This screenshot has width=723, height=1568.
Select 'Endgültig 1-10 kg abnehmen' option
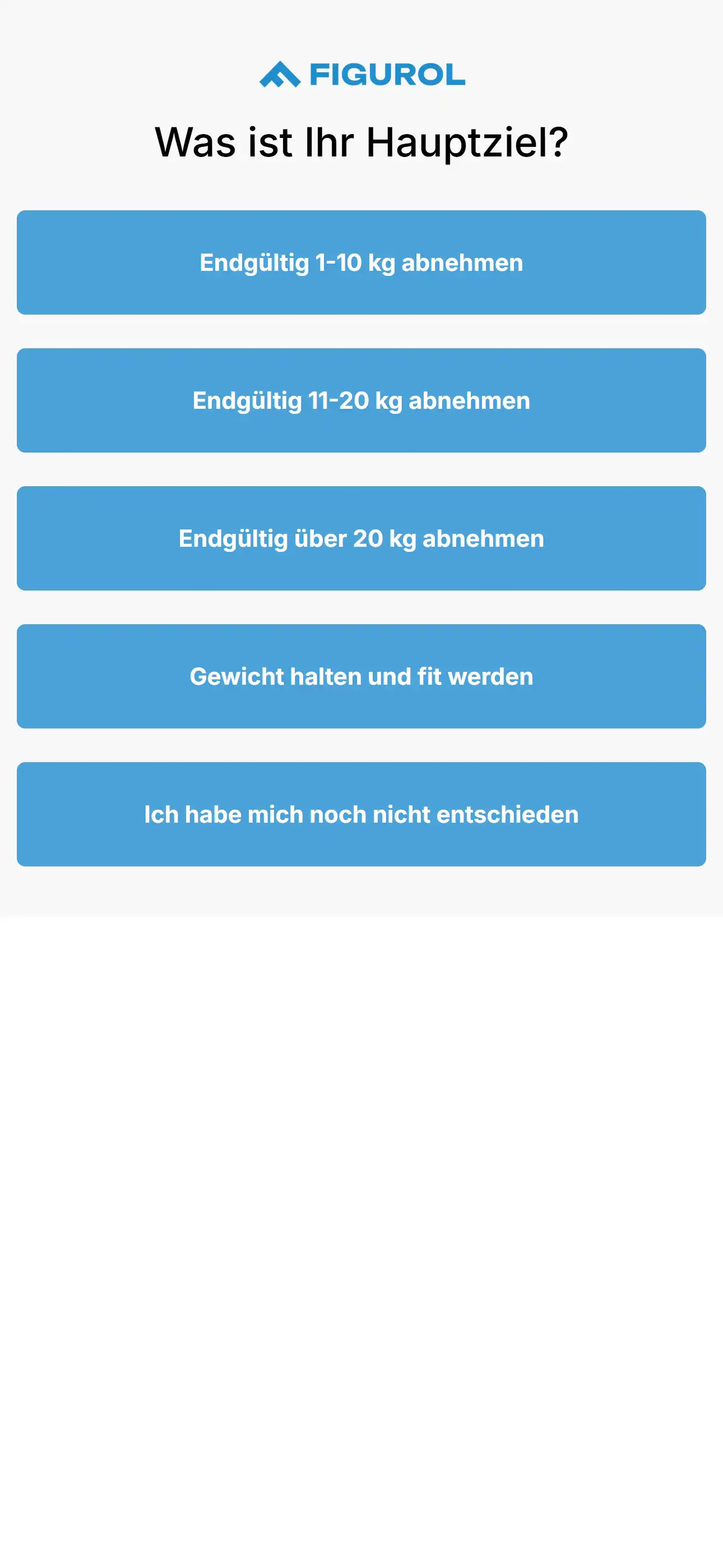point(361,262)
